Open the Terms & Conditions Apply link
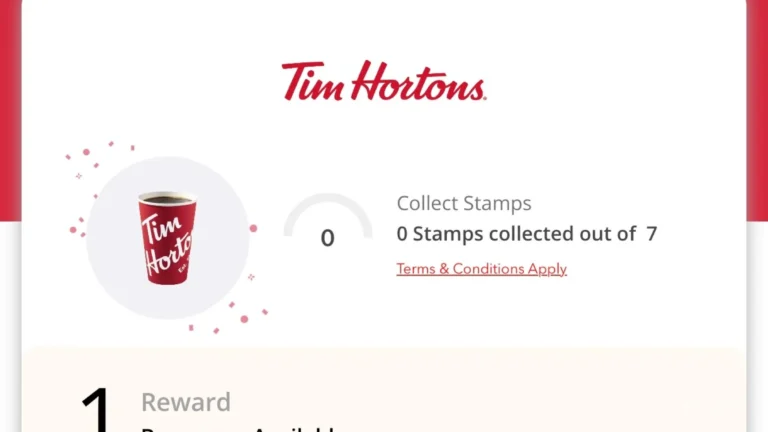This screenshot has width=768, height=432. coord(481,269)
